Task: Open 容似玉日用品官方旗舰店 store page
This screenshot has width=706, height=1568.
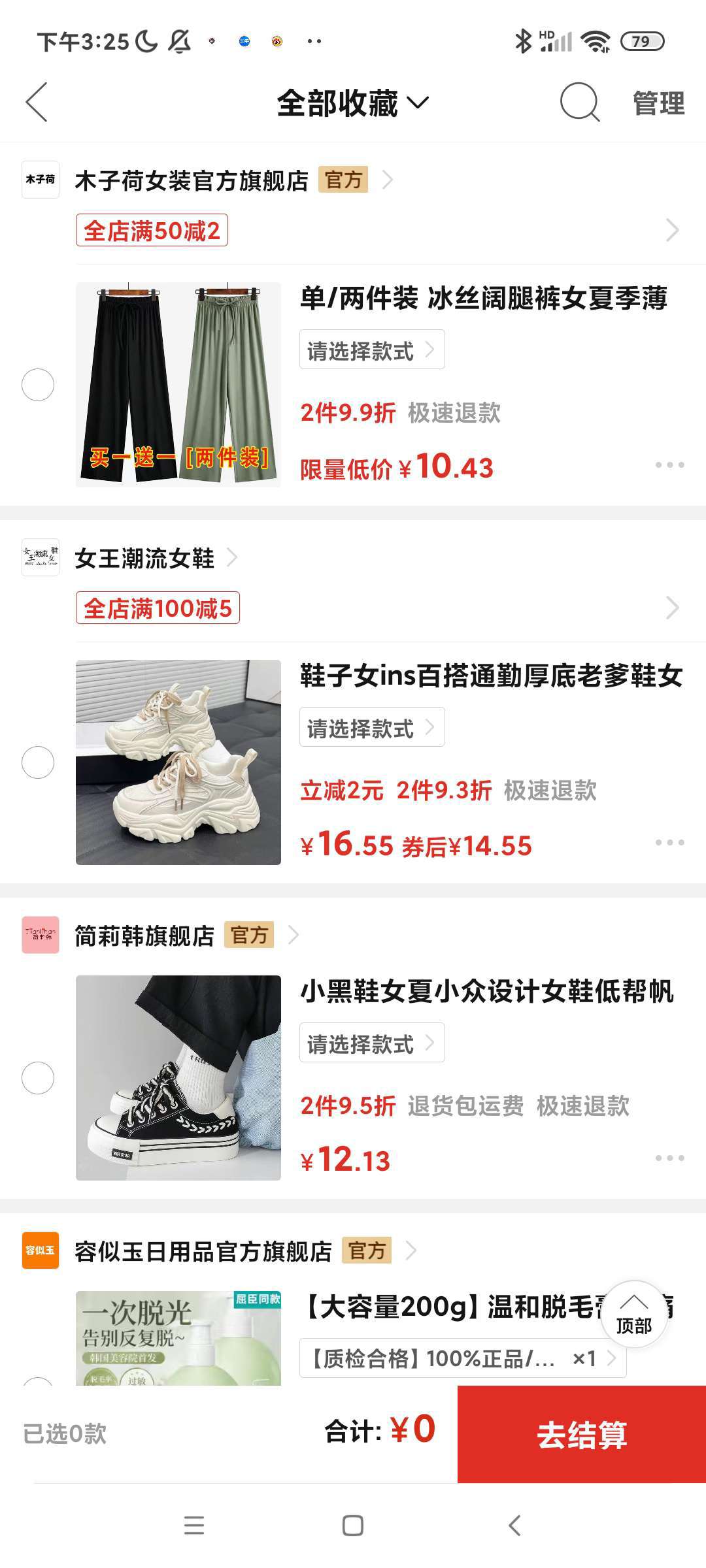Action: [x=203, y=1251]
